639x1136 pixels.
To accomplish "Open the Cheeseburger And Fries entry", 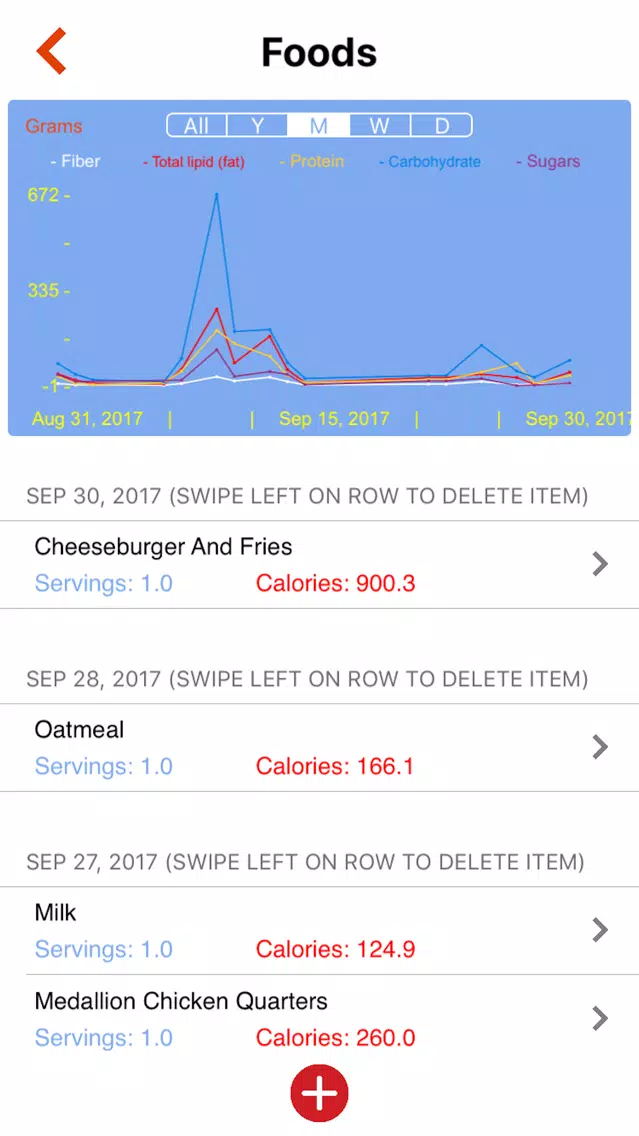I will (x=320, y=564).
